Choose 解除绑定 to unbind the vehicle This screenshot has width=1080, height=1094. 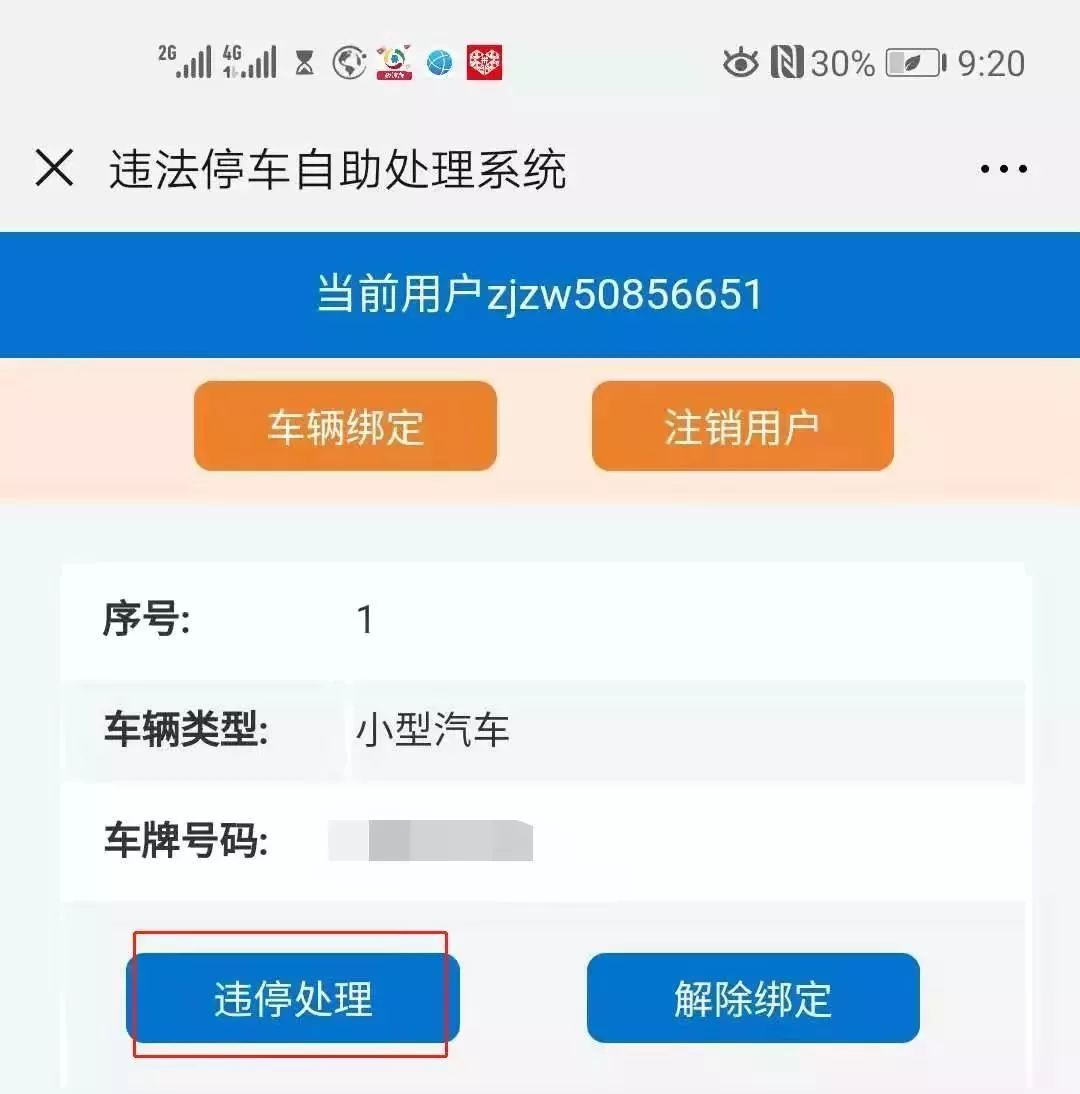[x=752, y=998]
